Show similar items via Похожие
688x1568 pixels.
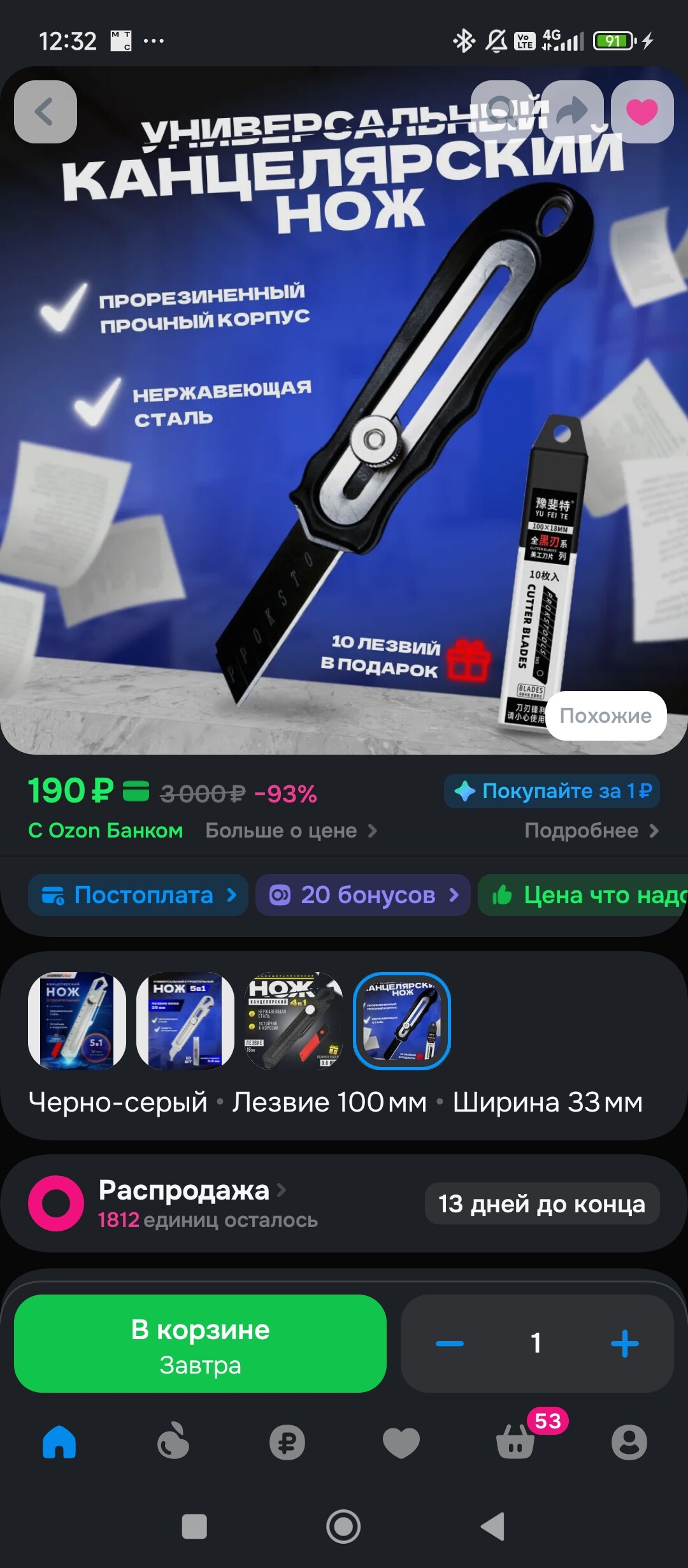pos(605,716)
